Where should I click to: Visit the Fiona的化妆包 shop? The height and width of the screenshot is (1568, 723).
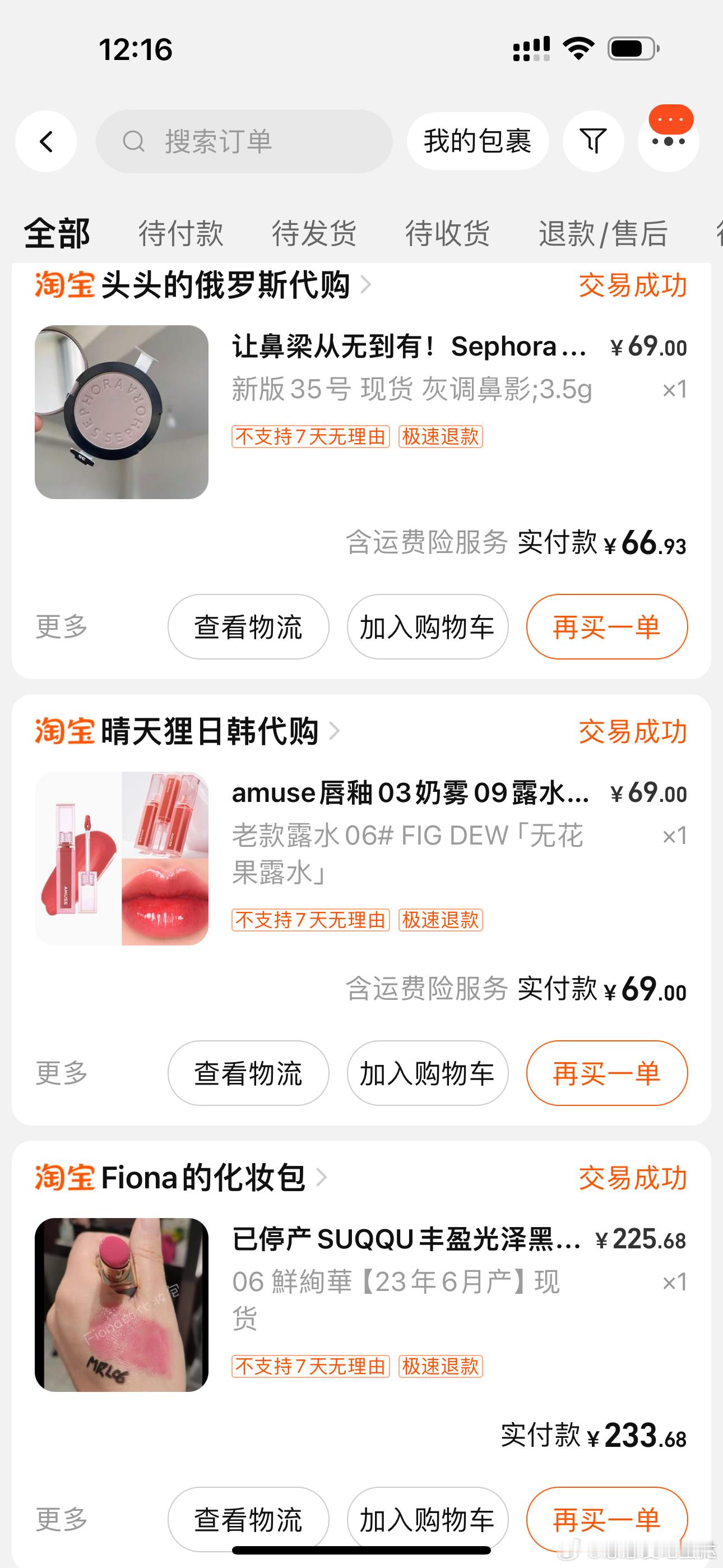click(x=203, y=1177)
